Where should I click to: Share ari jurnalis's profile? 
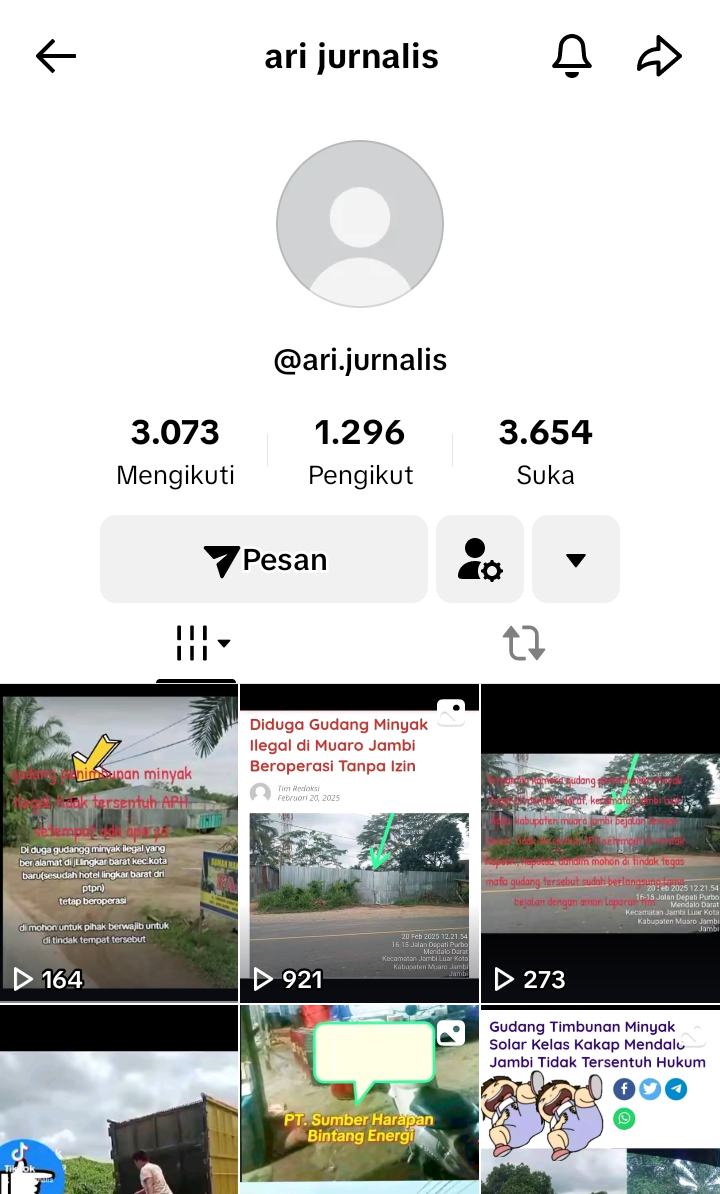[x=659, y=57]
